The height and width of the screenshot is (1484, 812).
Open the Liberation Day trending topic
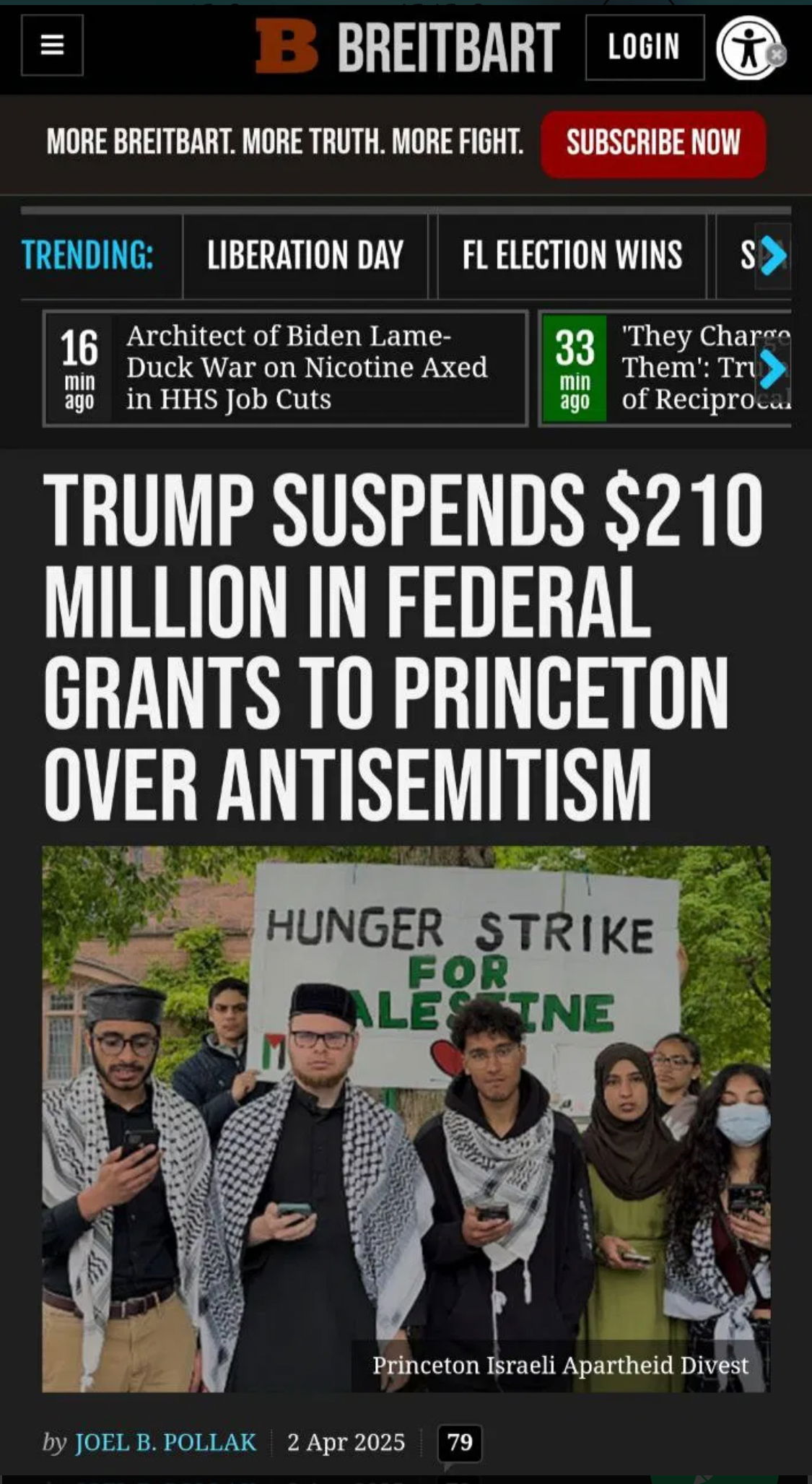coord(305,256)
